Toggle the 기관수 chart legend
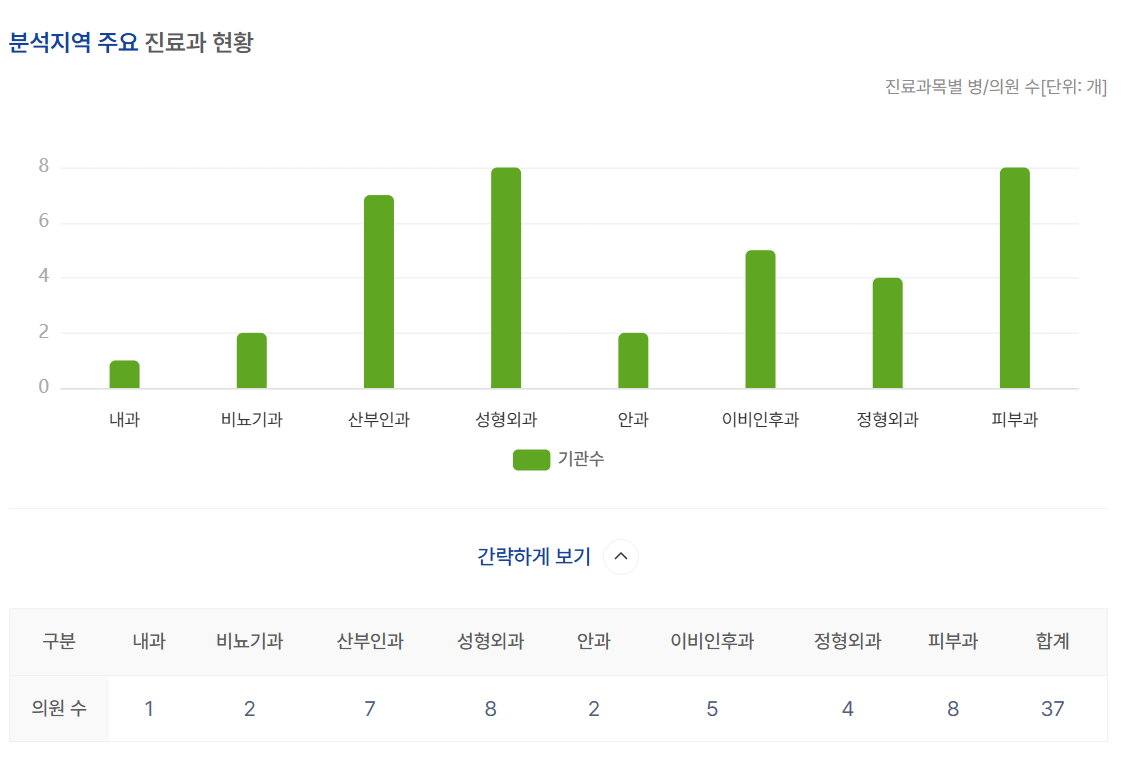1125x764 pixels. click(558, 459)
